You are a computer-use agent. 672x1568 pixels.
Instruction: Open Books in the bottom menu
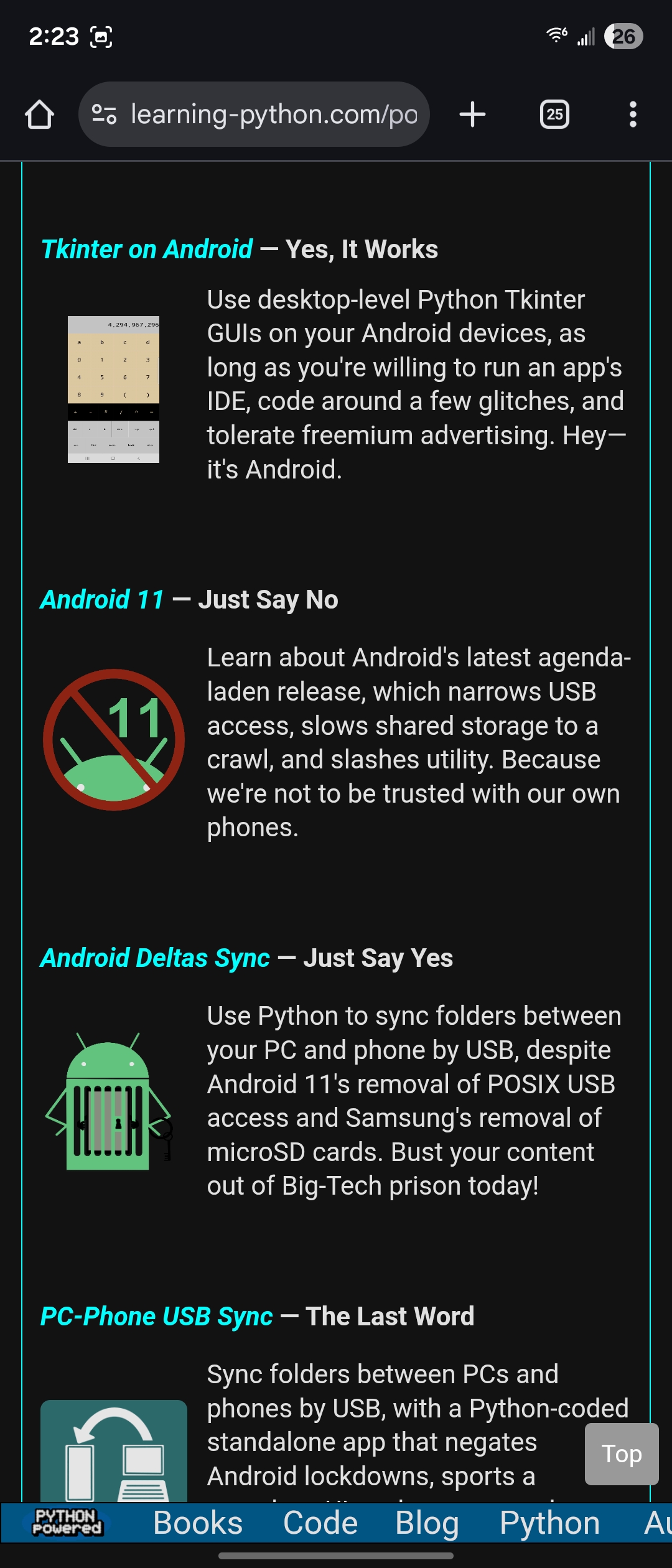198,1523
